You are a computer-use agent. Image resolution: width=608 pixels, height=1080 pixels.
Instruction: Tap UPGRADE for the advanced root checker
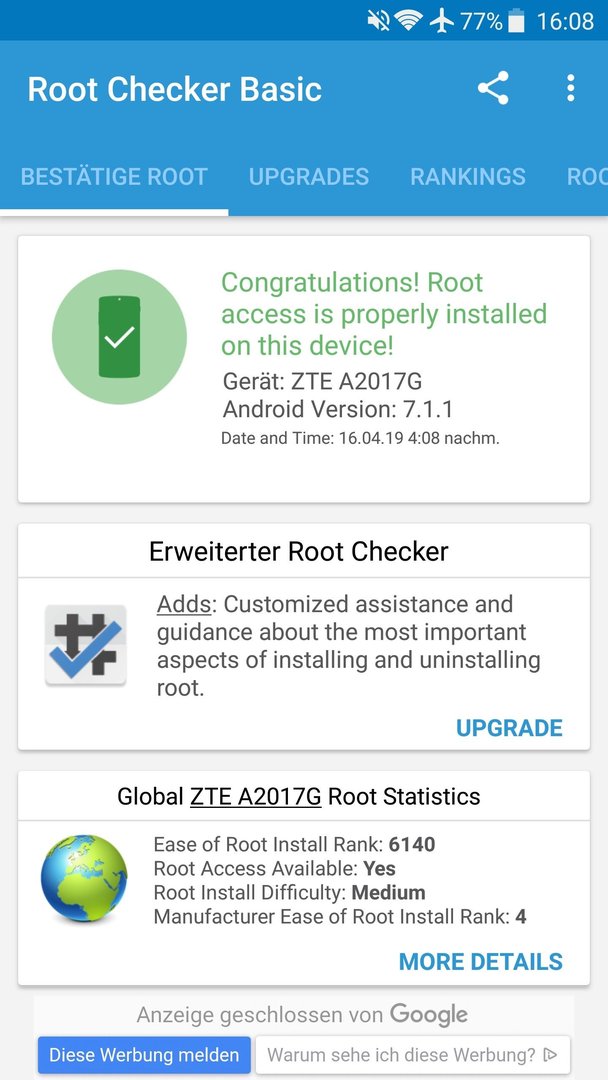pos(509,728)
